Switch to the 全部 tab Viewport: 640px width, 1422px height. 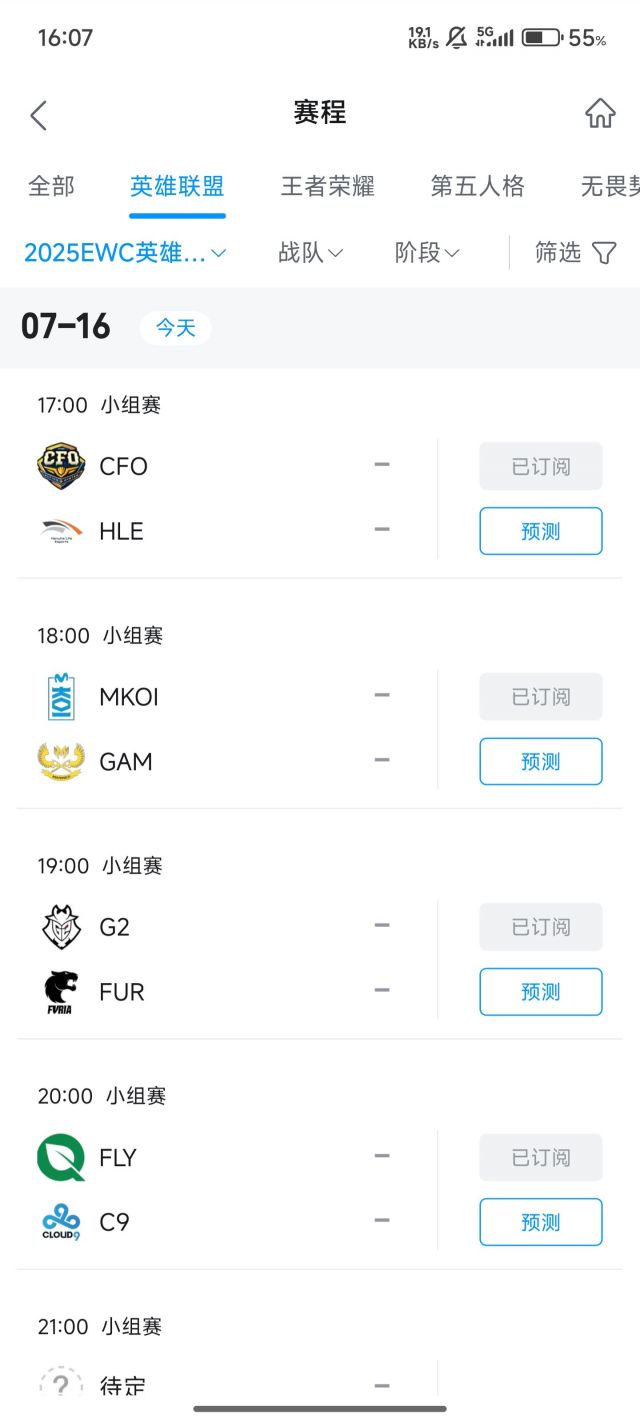pos(51,186)
